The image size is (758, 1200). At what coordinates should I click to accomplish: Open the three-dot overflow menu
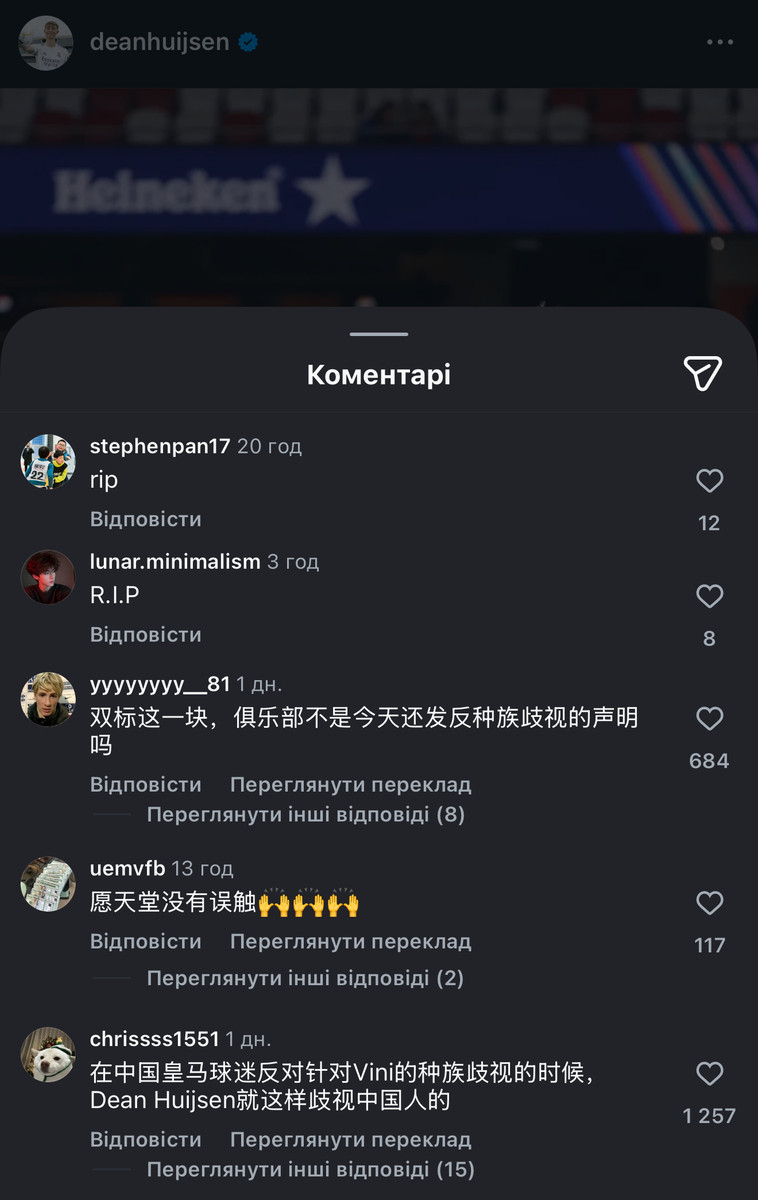[x=720, y=42]
